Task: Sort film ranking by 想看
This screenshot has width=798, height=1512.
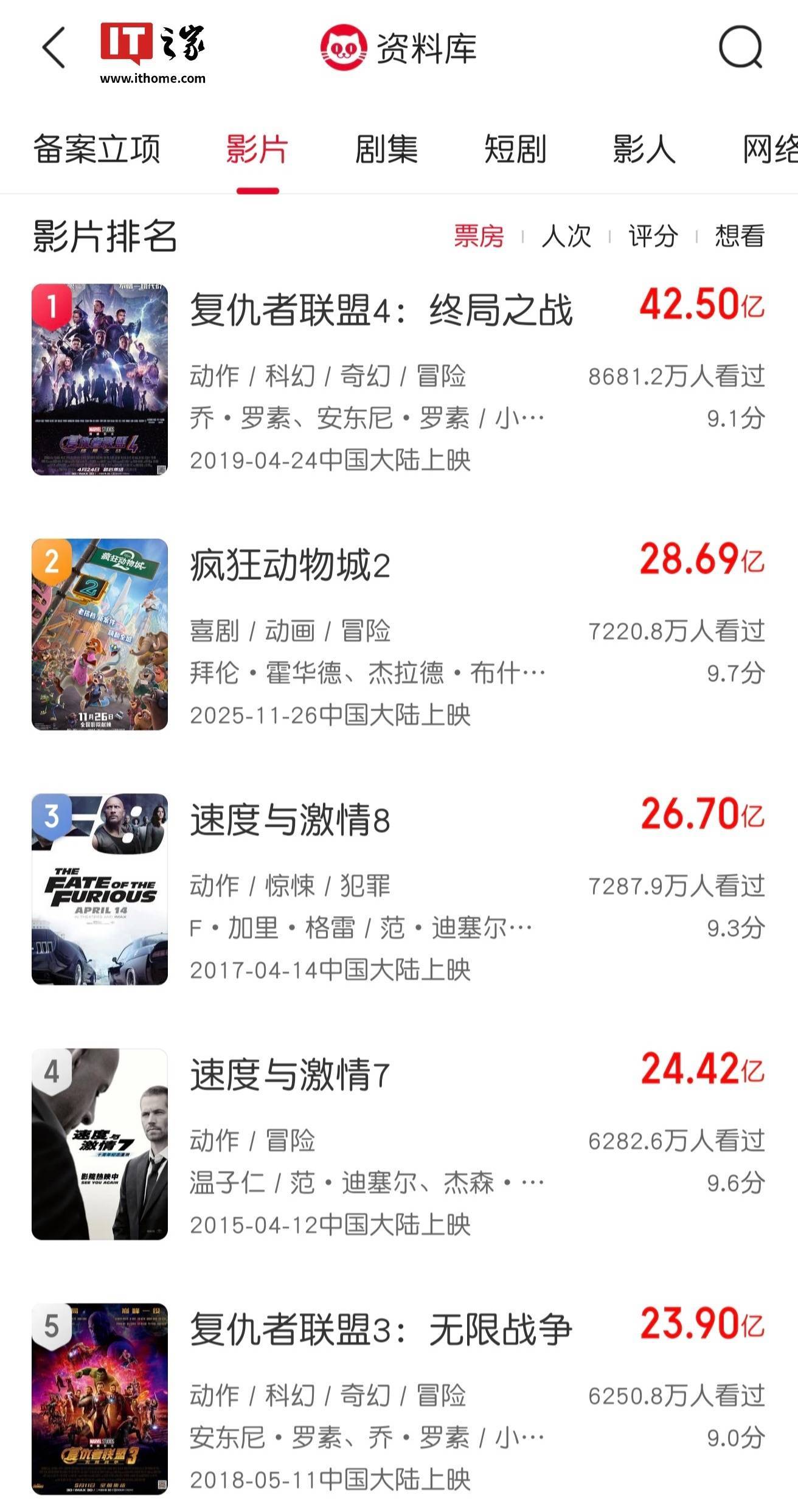Action: [739, 236]
